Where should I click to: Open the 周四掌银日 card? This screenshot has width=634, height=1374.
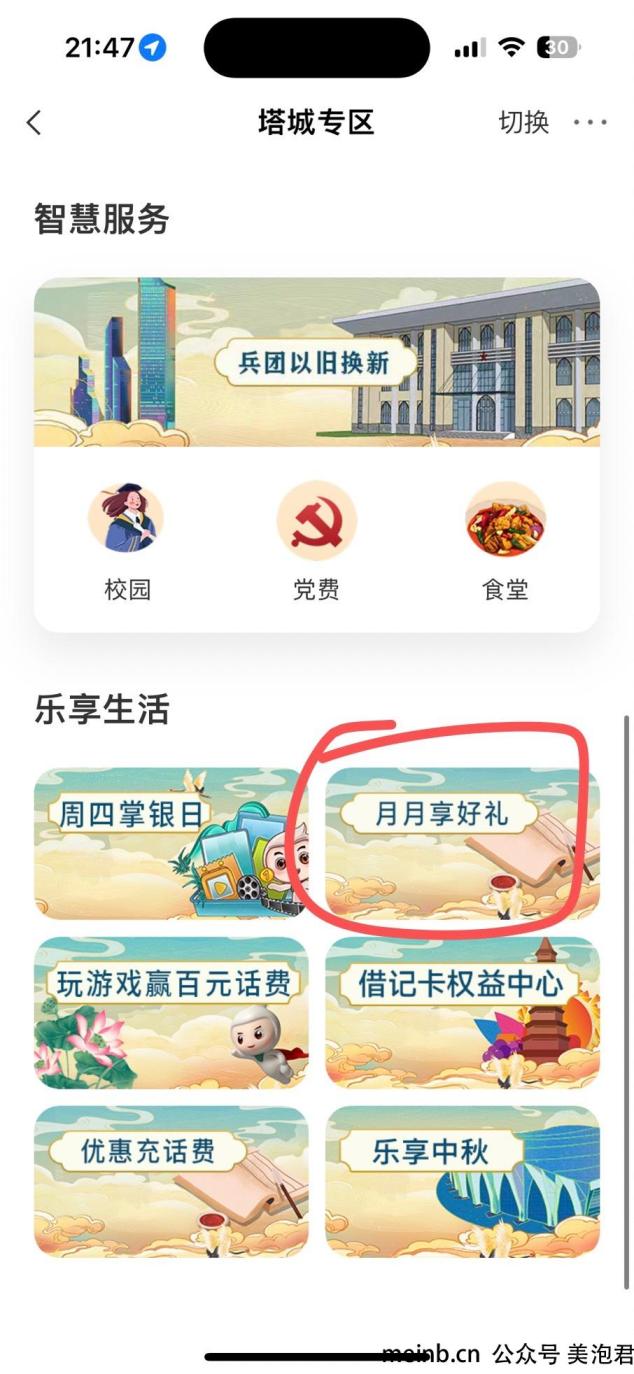tap(170, 843)
